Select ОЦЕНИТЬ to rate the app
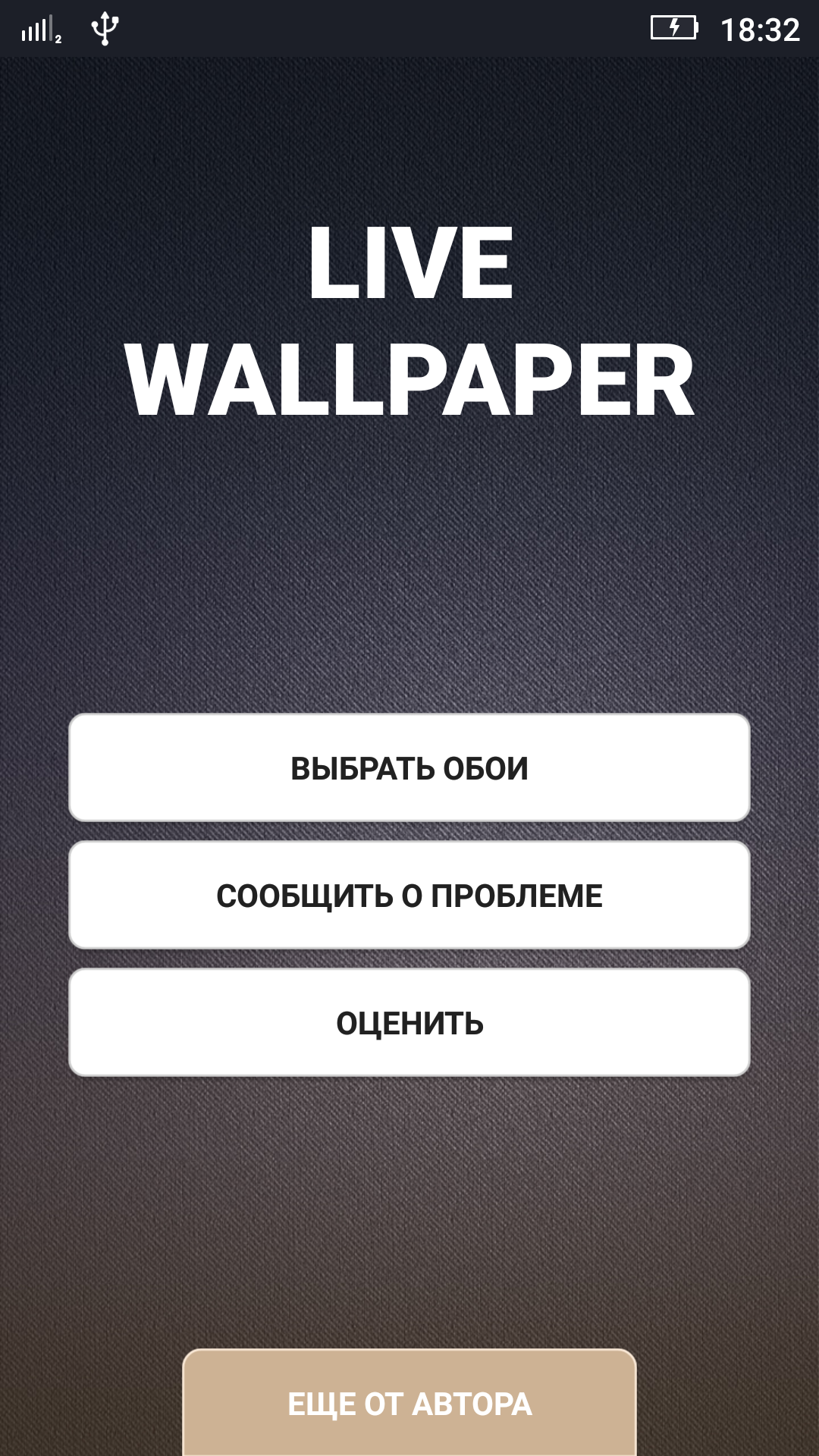 tap(409, 1022)
